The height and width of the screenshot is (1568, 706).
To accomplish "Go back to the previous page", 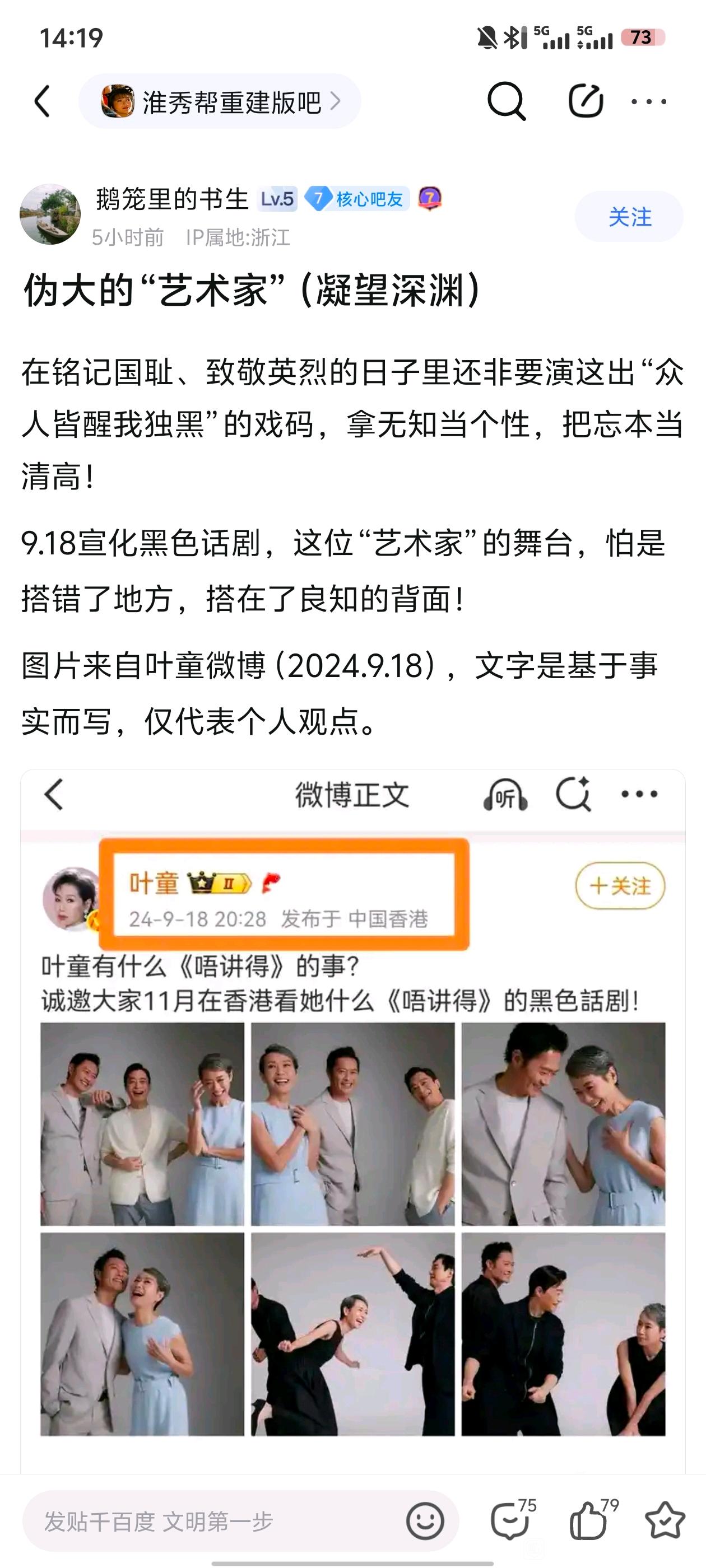I will point(43,101).
